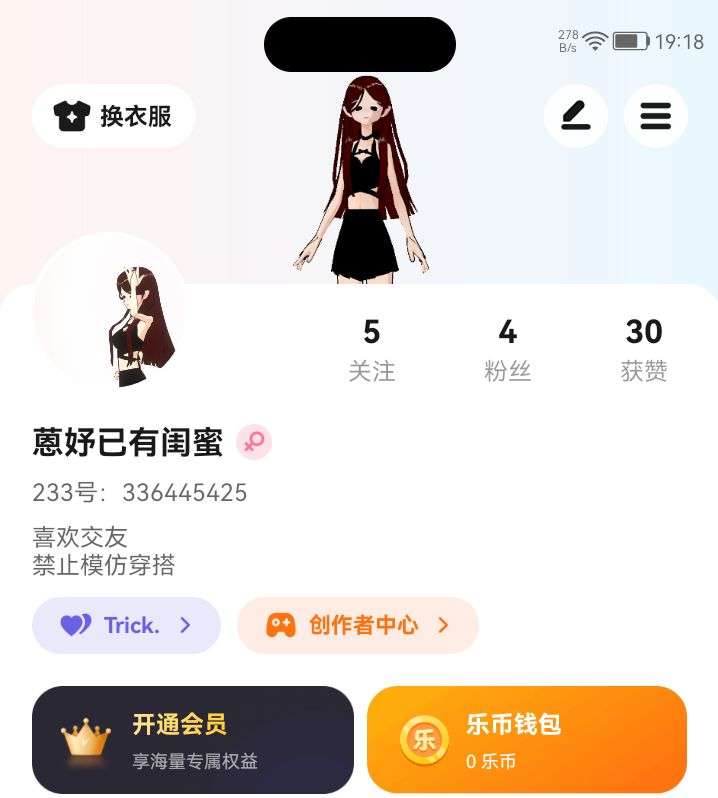Open 创作者中心 creator center
The height and width of the screenshot is (798, 718).
(357, 625)
